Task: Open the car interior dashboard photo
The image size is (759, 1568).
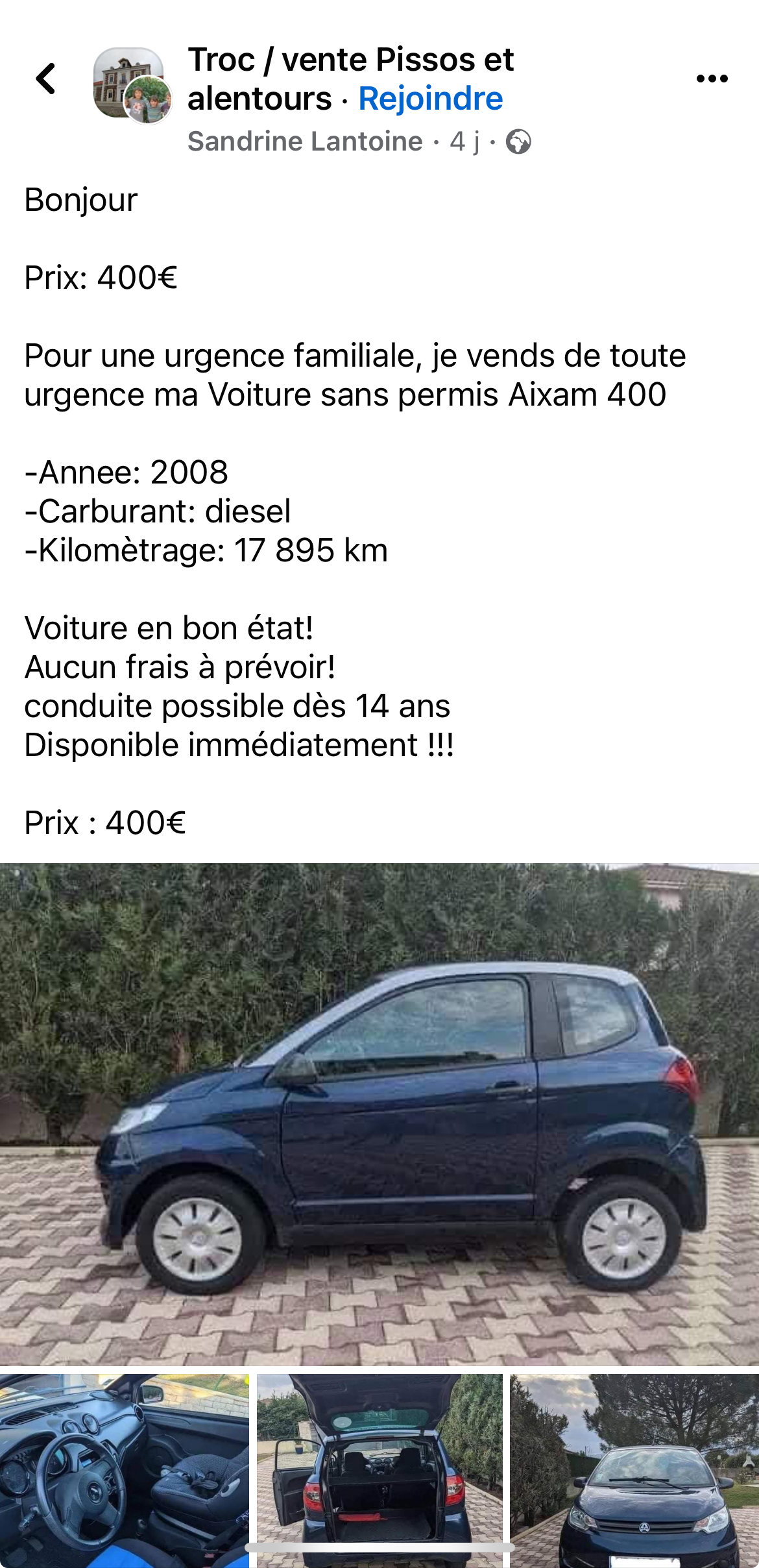Action: pyautogui.click(x=125, y=1471)
